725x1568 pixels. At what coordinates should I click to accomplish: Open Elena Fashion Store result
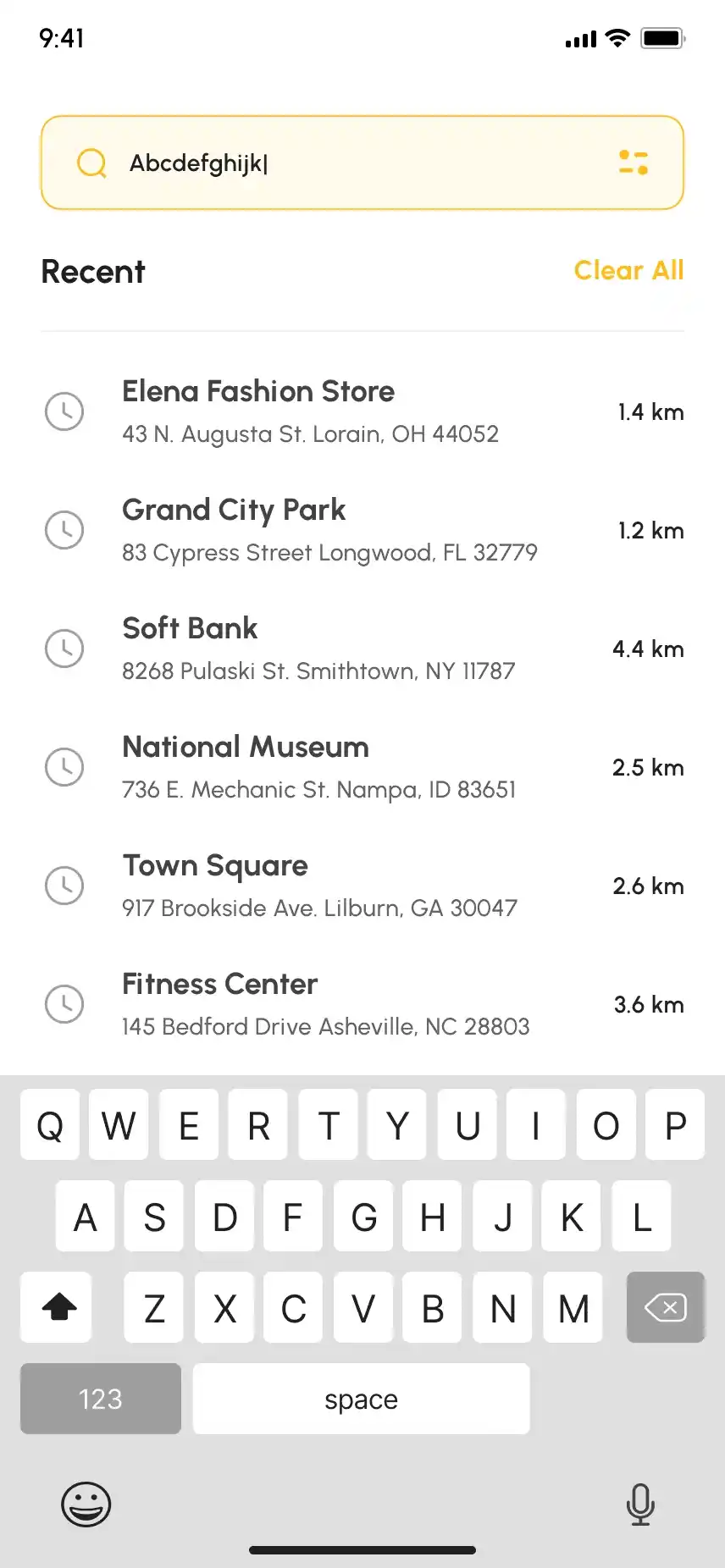[362, 411]
